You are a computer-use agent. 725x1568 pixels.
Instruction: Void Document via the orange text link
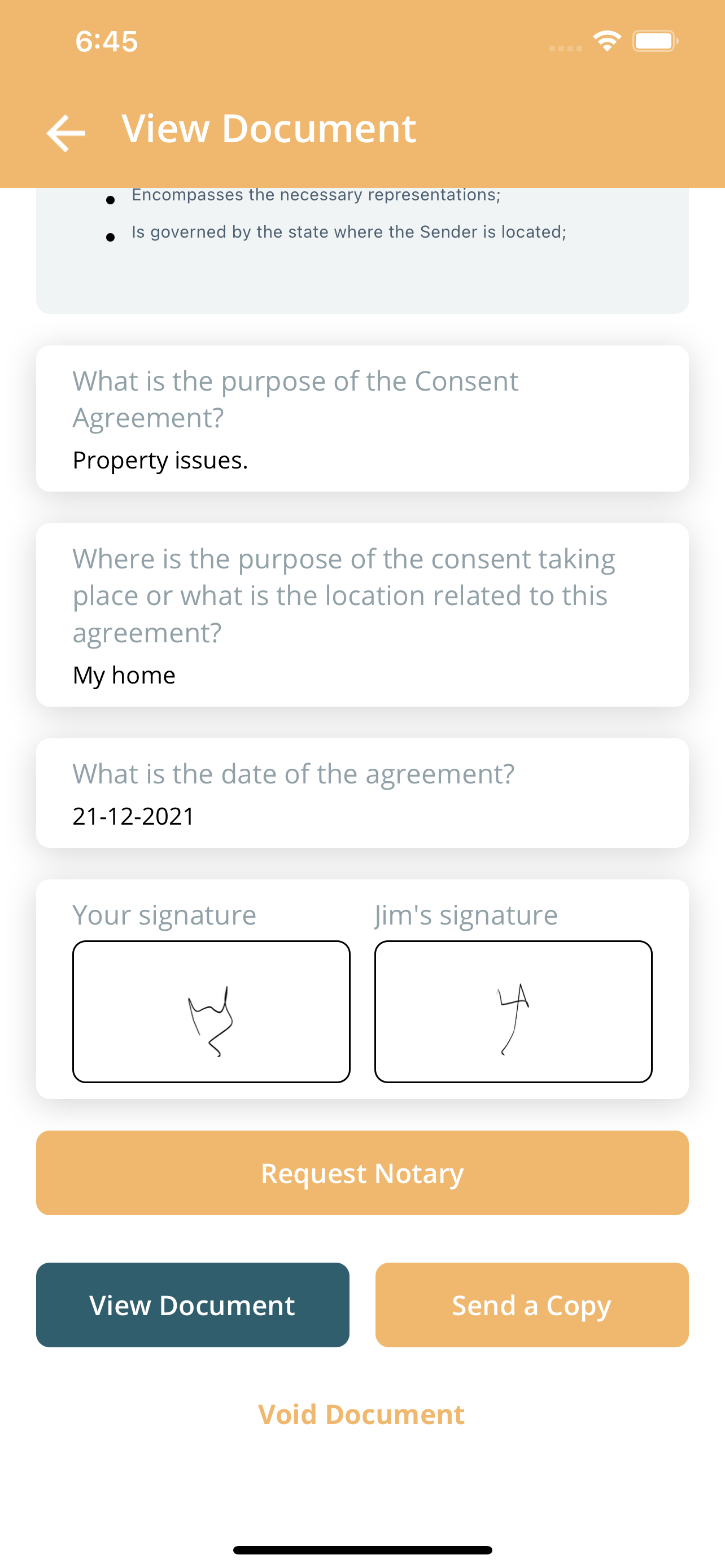(361, 1414)
